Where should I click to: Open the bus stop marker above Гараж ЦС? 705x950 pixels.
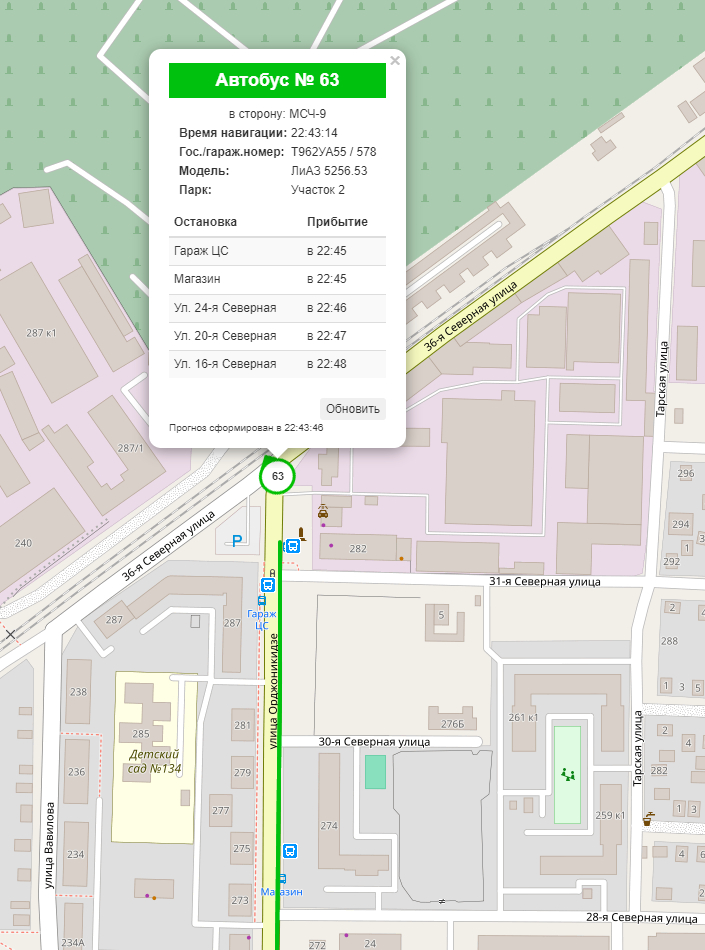(x=268, y=584)
